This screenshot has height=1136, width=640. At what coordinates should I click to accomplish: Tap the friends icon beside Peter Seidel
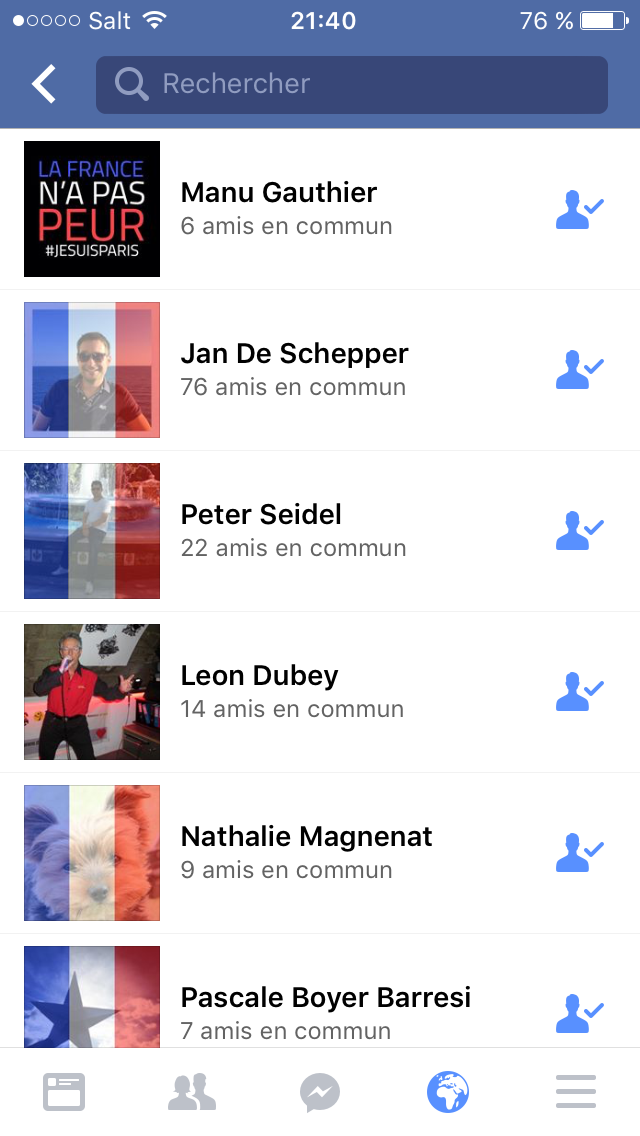click(579, 531)
